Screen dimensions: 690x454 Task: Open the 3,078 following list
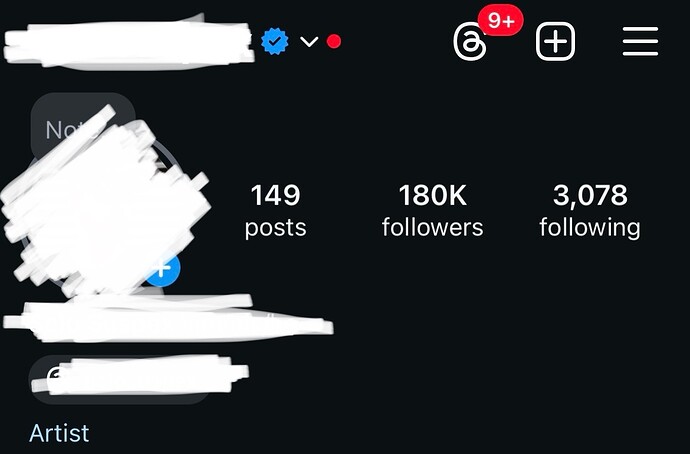pos(590,210)
